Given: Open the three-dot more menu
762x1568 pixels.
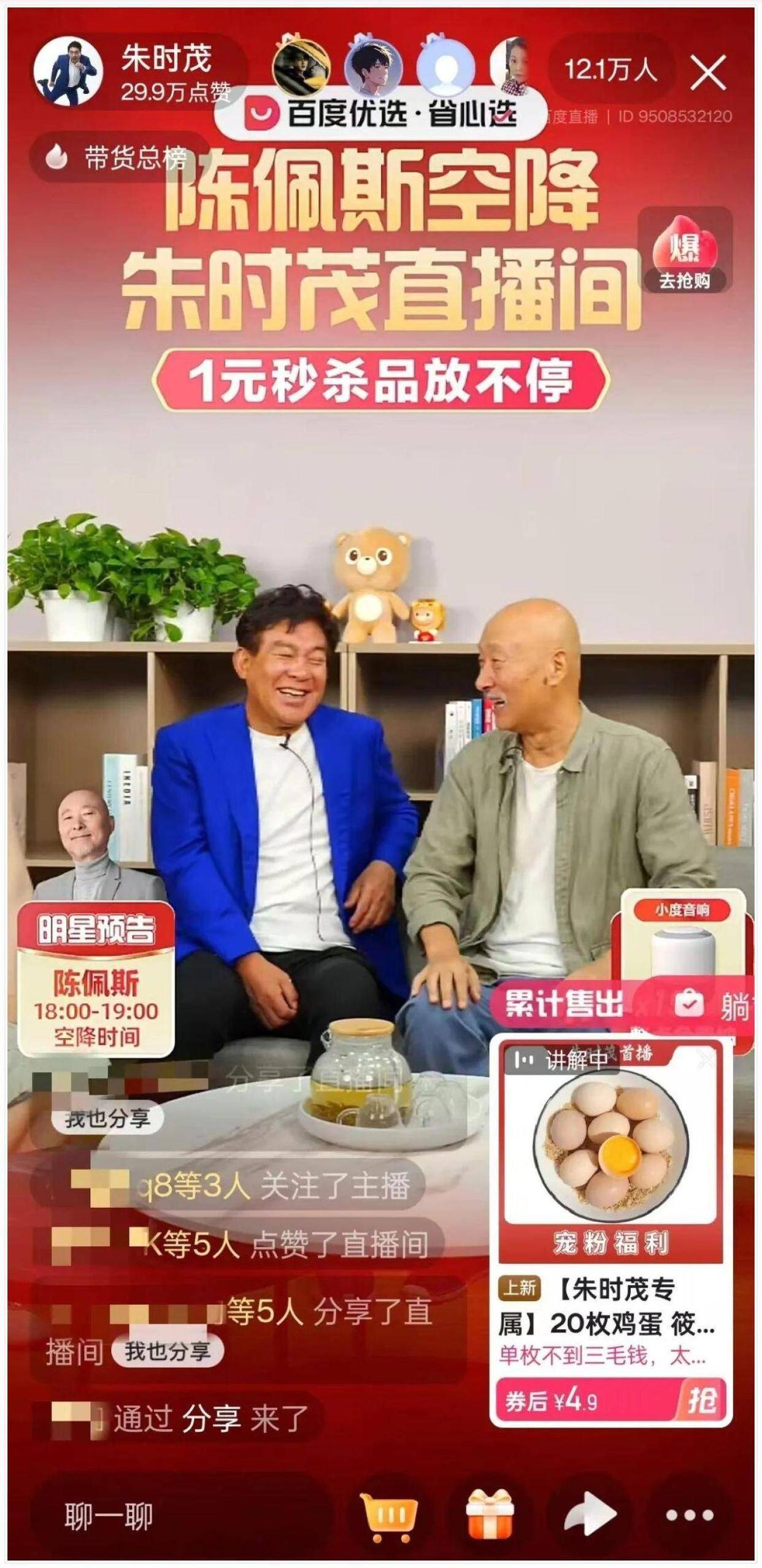Looking at the screenshot, I should point(690,1516).
